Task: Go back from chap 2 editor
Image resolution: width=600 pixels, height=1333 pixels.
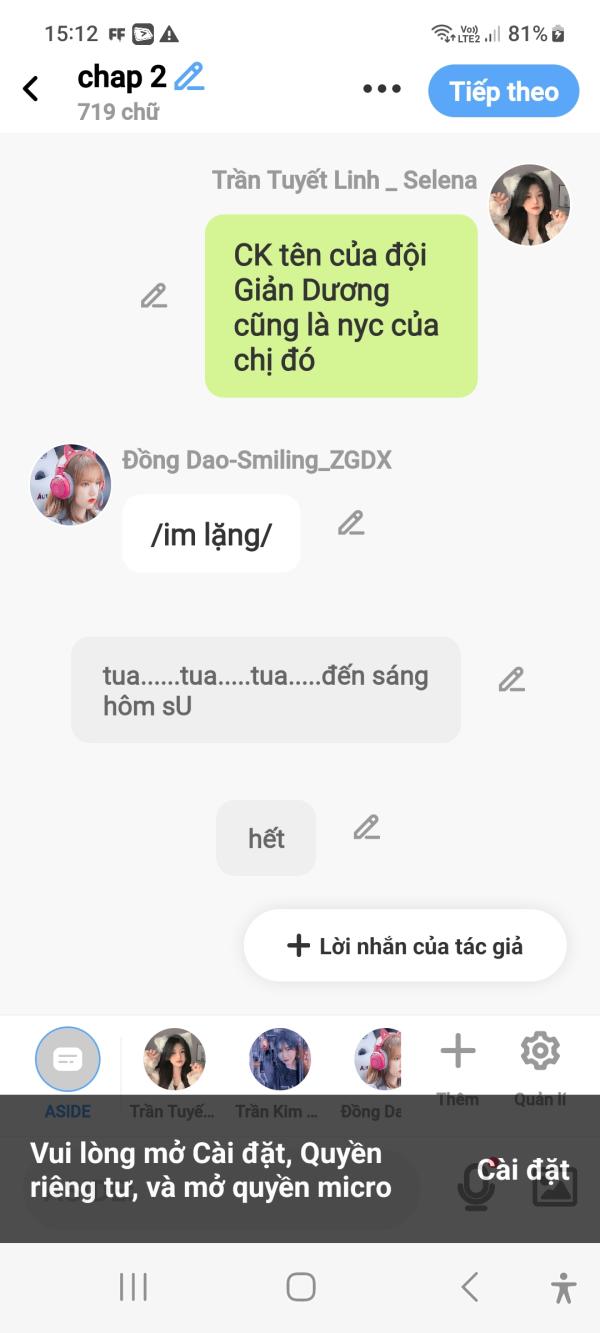Action: click(x=31, y=90)
